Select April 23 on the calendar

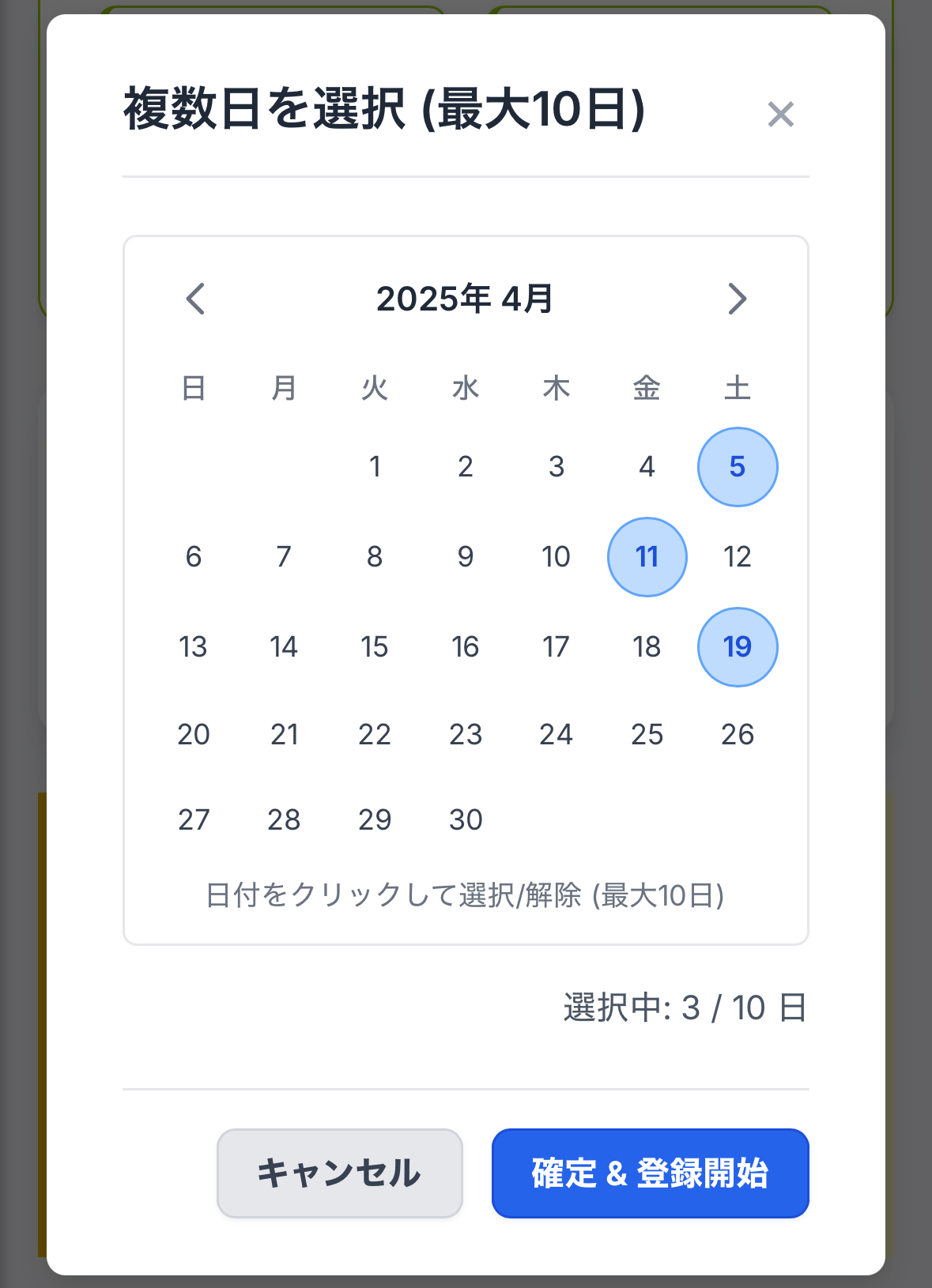pyautogui.click(x=466, y=735)
